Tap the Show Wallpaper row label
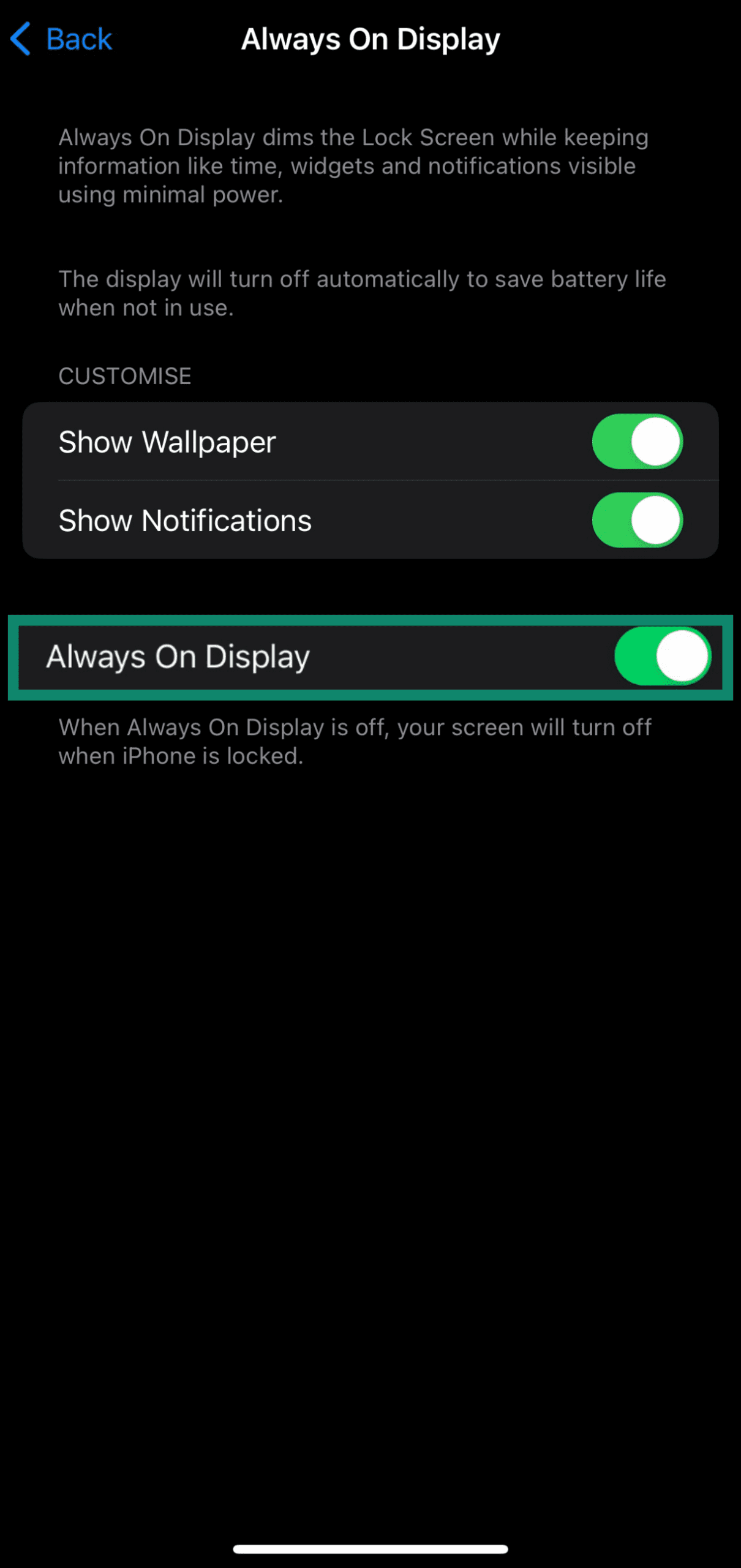This screenshot has height=1568, width=741. (167, 442)
